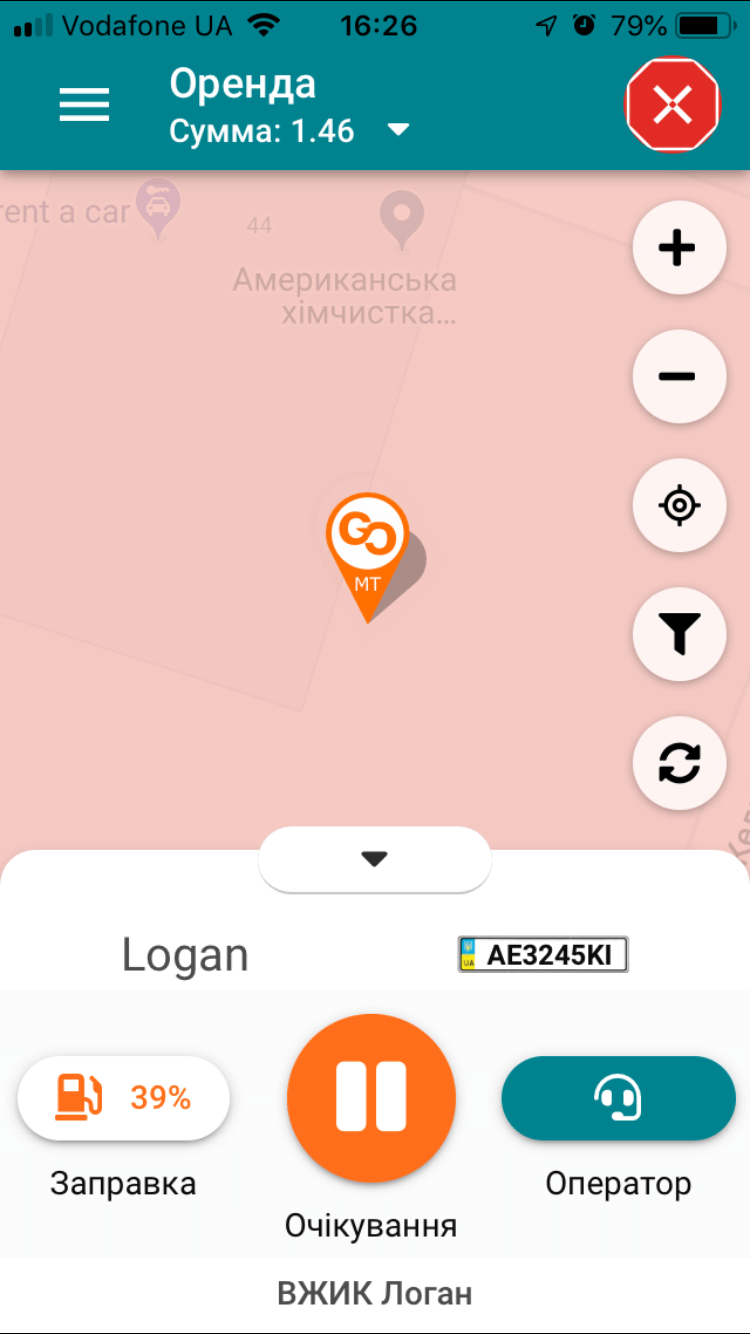Screen dimensions: 750x1334
Task: Open the hamburger navigation menu
Action: 84,104
